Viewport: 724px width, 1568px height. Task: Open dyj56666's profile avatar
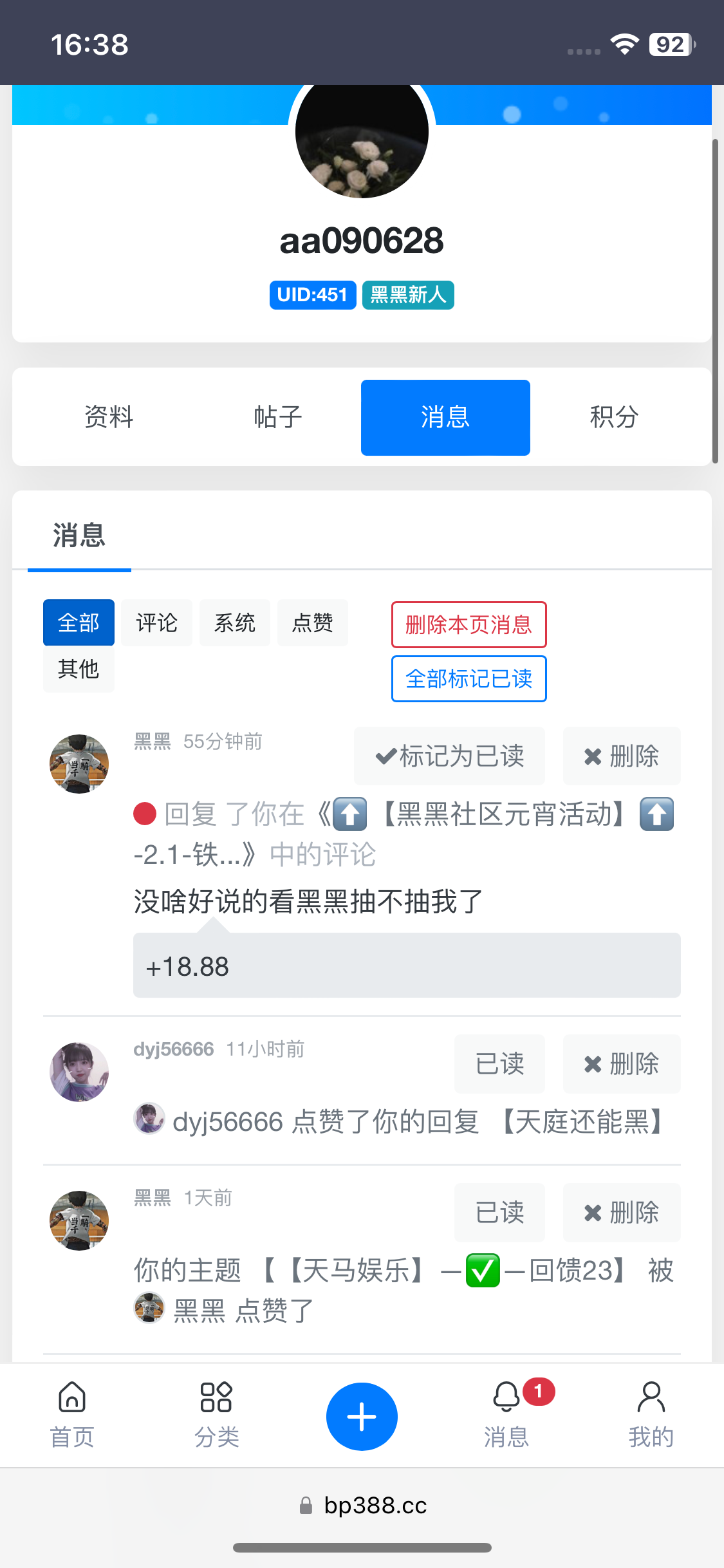pos(79,1072)
